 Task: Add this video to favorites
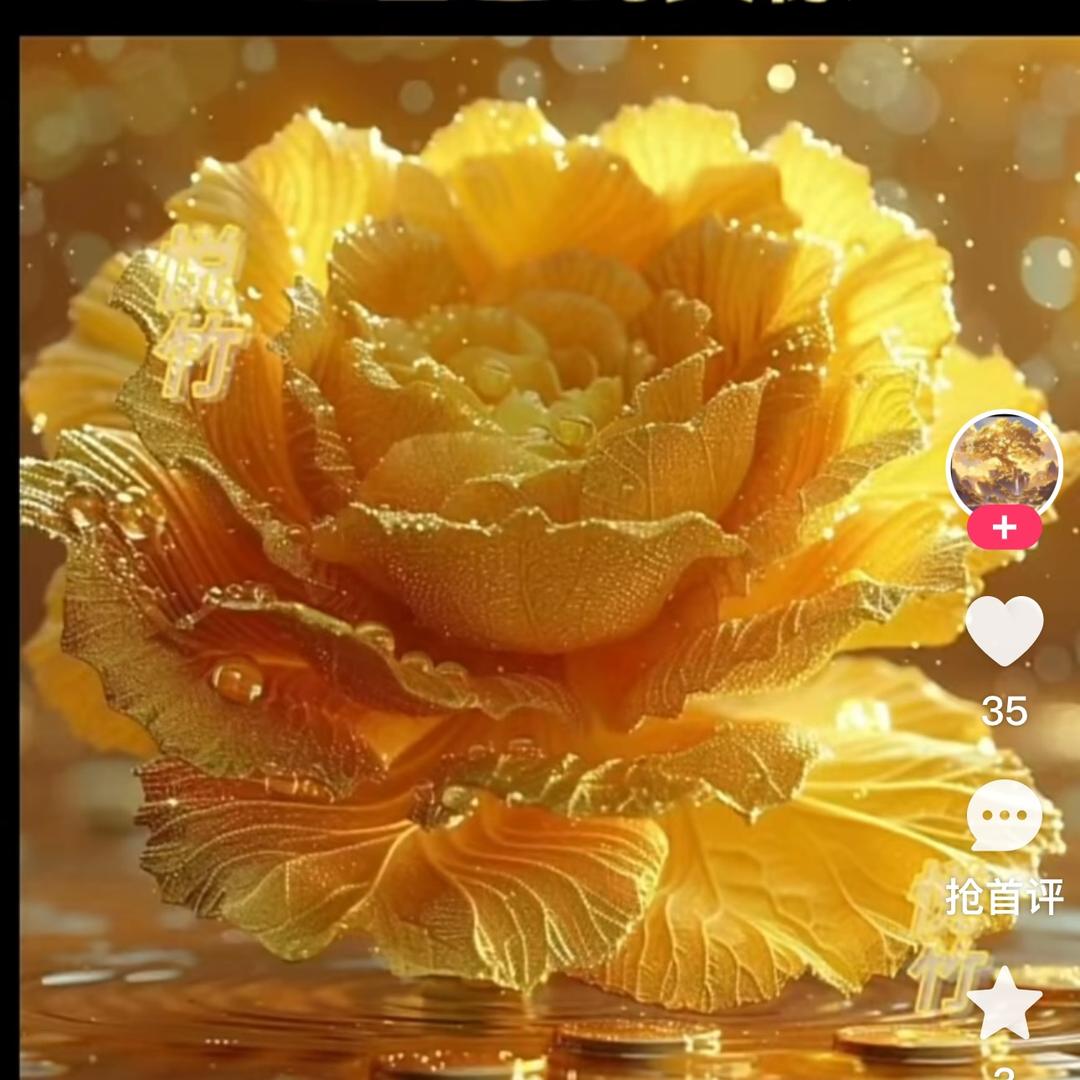(x=1004, y=1003)
